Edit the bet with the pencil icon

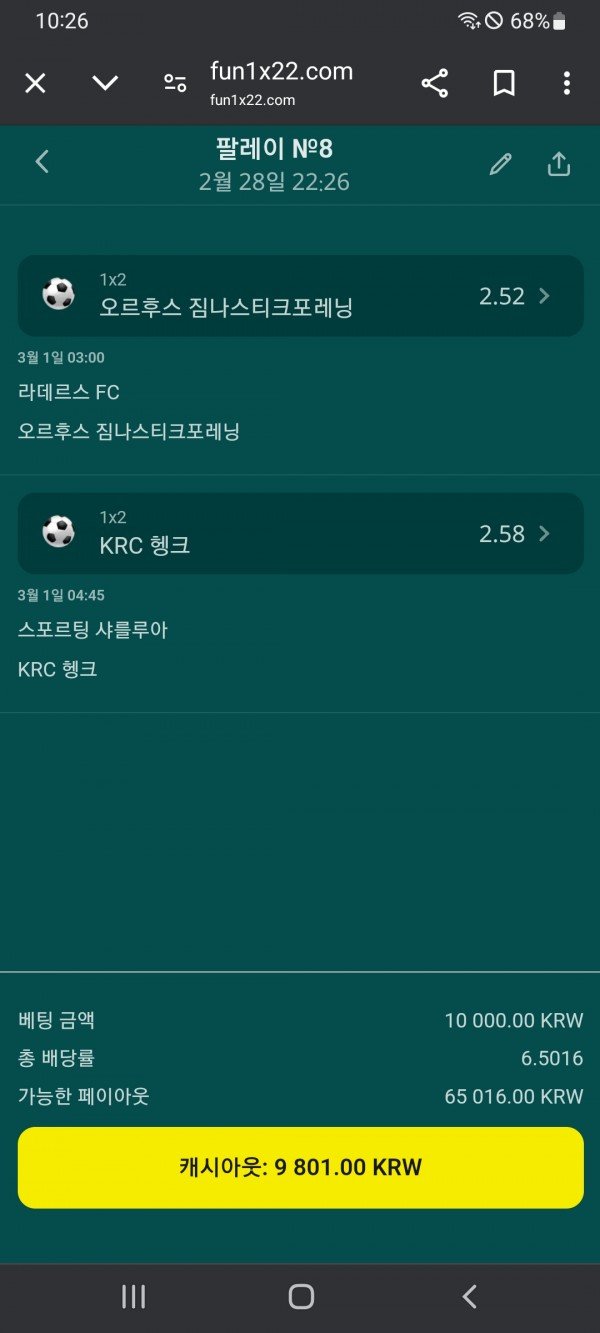pyautogui.click(x=500, y=164)
